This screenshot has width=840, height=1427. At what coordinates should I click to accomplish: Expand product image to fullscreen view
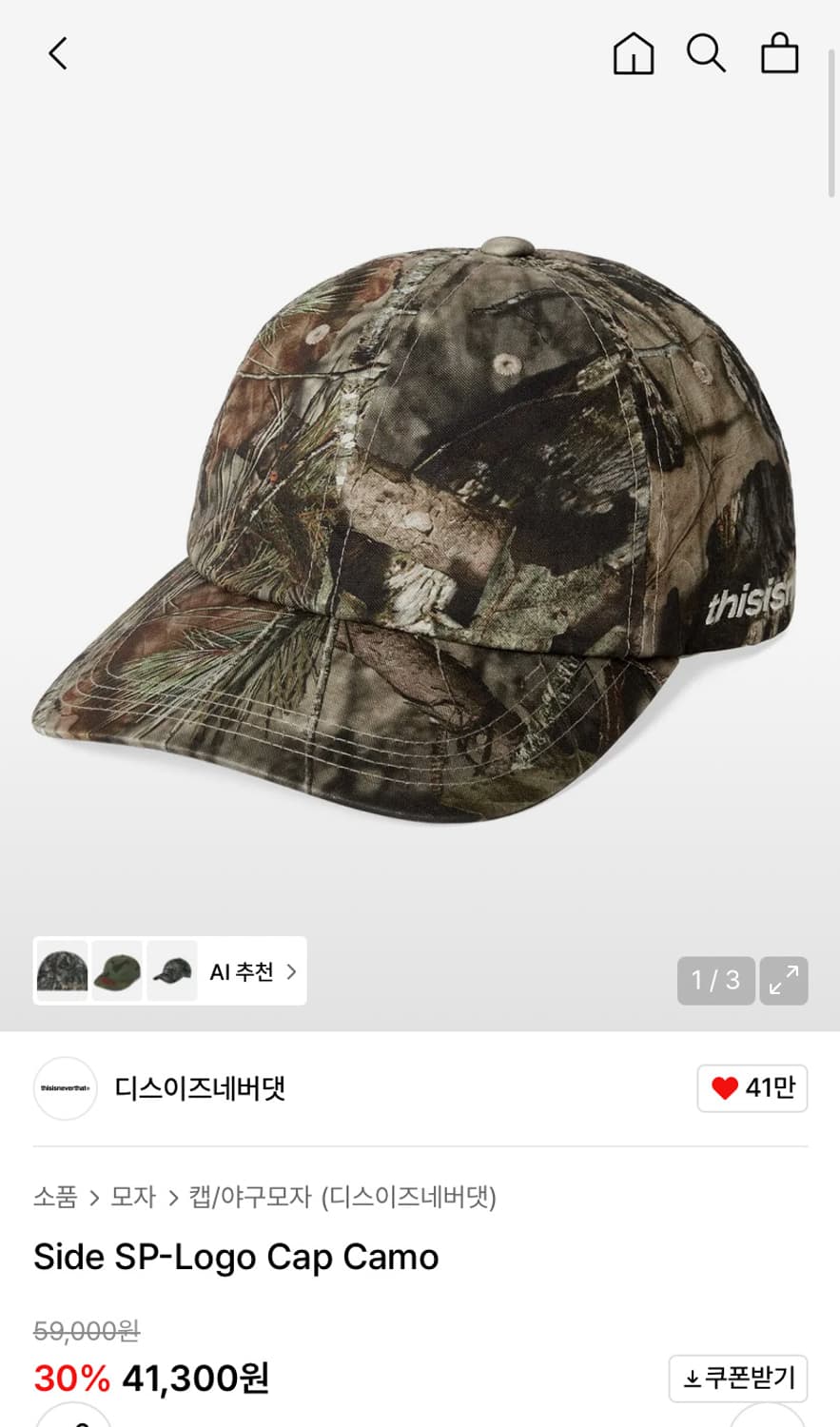coord(784,980)
